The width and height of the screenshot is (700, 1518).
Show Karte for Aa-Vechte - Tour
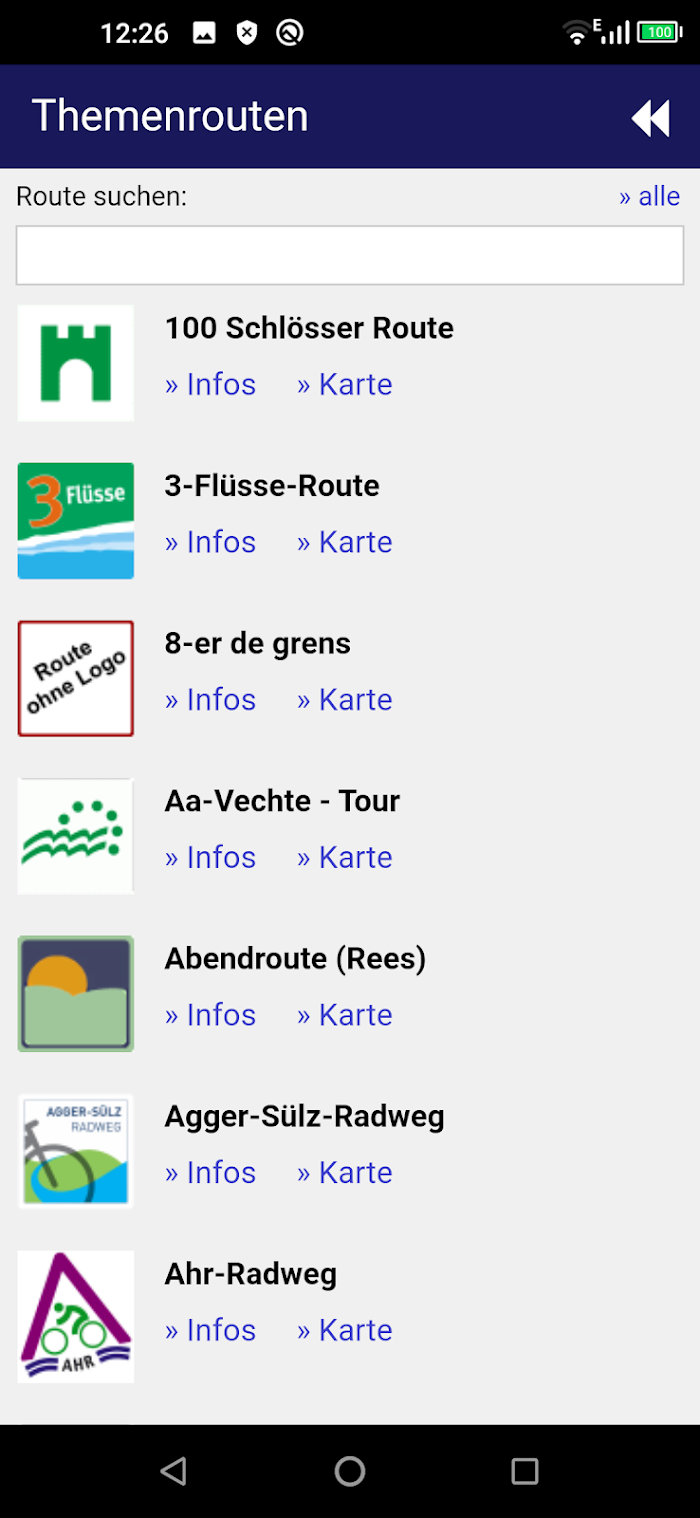tap(345, 857)
